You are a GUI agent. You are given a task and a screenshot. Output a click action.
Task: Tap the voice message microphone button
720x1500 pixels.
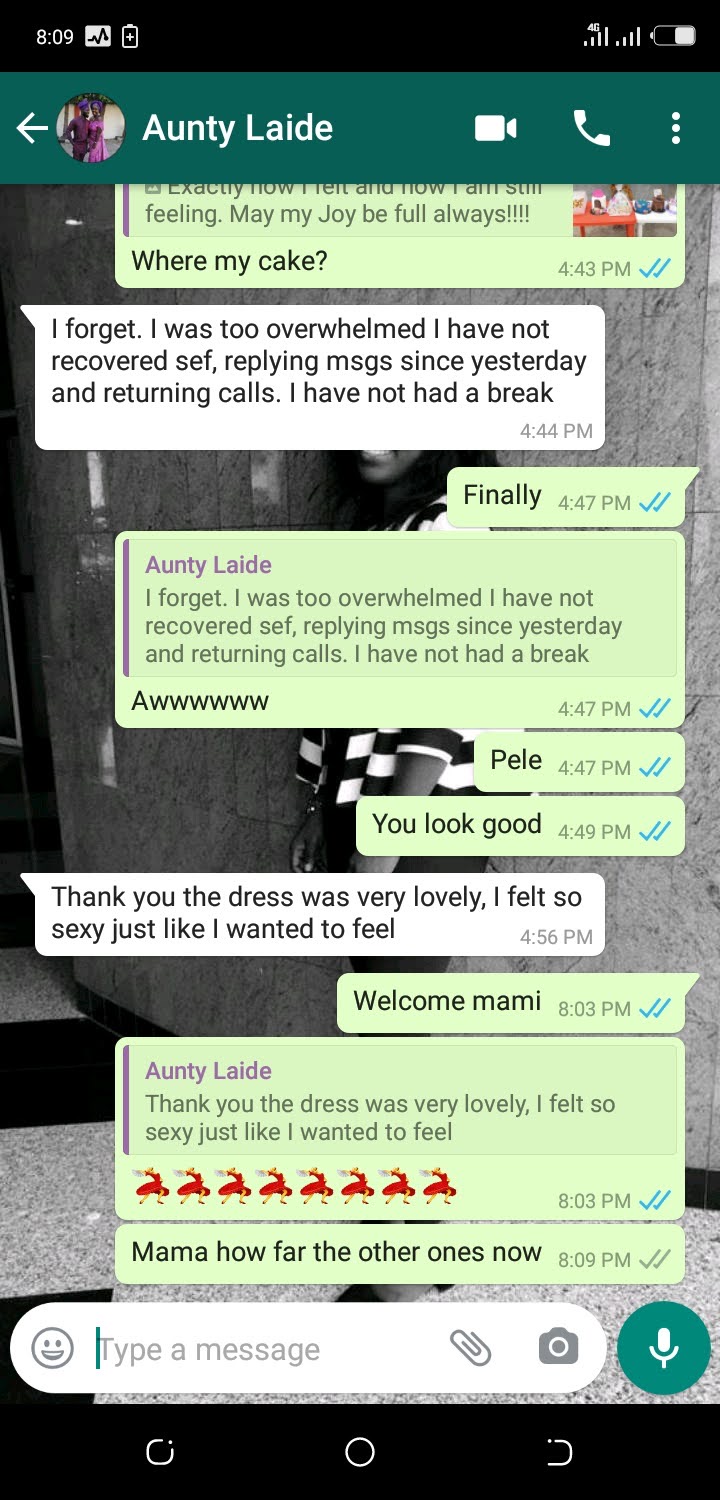point(663,1348)
